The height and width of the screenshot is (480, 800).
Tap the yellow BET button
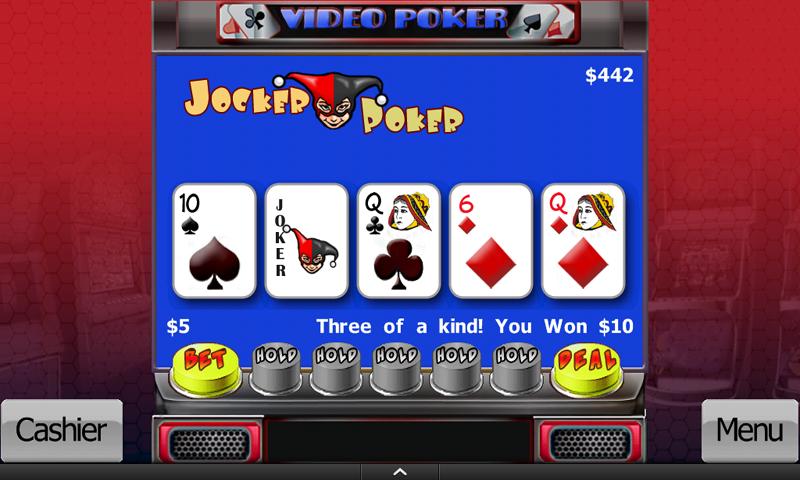click(204, 367)
